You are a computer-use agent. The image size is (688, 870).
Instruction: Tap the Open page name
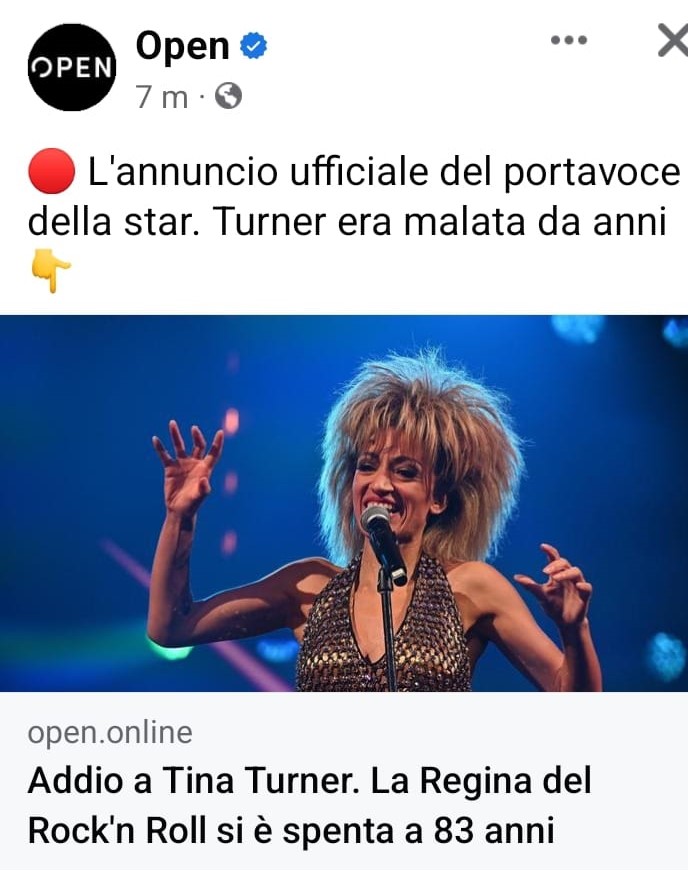(182, 46)
